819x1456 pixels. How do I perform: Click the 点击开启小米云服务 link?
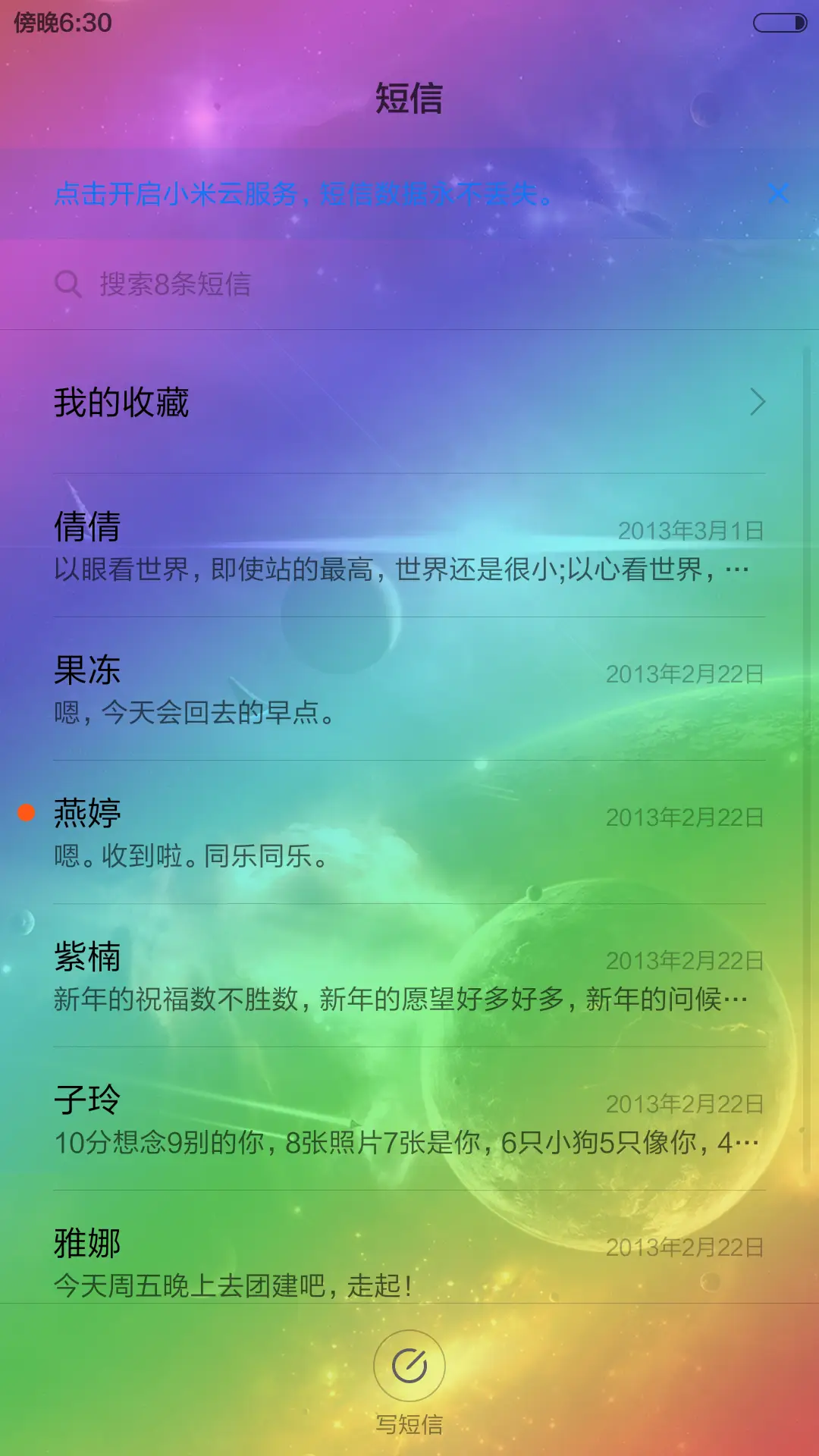(x=303, y=195)
